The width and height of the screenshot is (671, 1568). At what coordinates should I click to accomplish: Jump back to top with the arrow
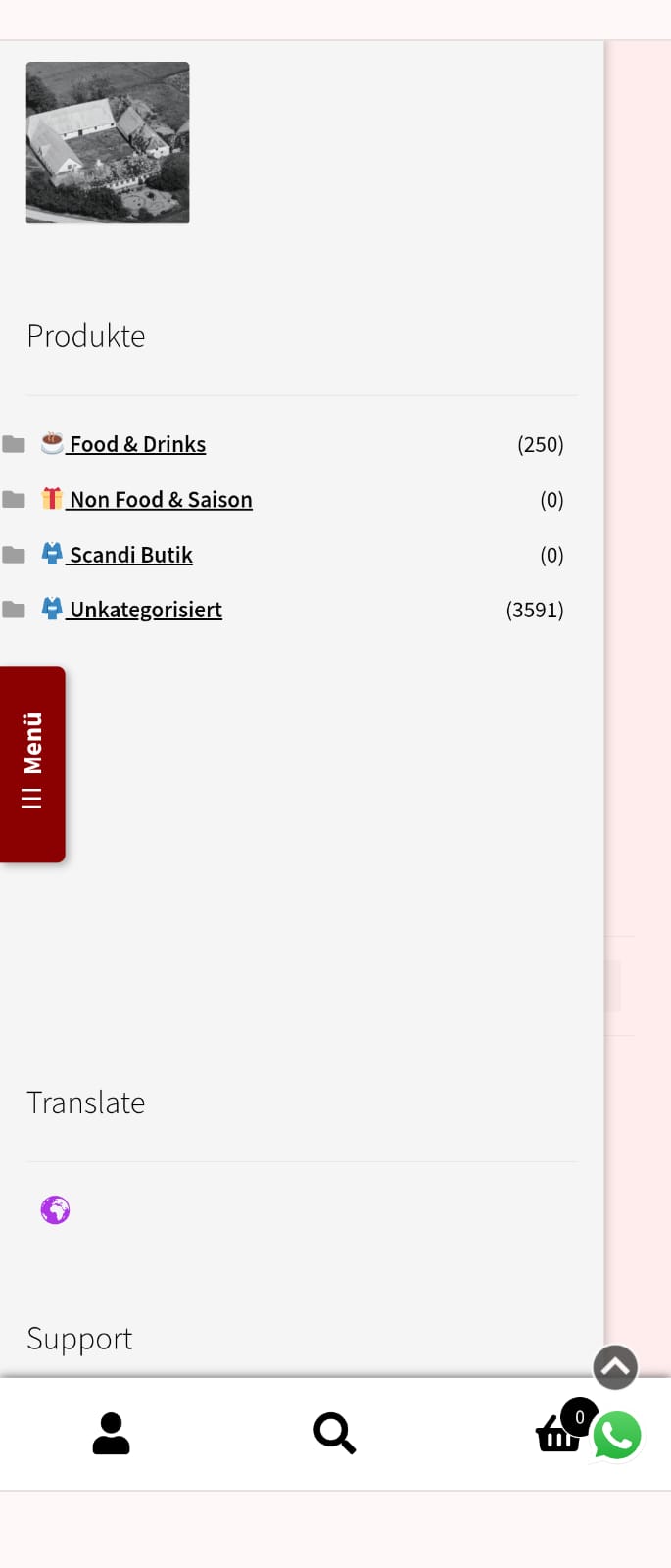click(615, 1367)
